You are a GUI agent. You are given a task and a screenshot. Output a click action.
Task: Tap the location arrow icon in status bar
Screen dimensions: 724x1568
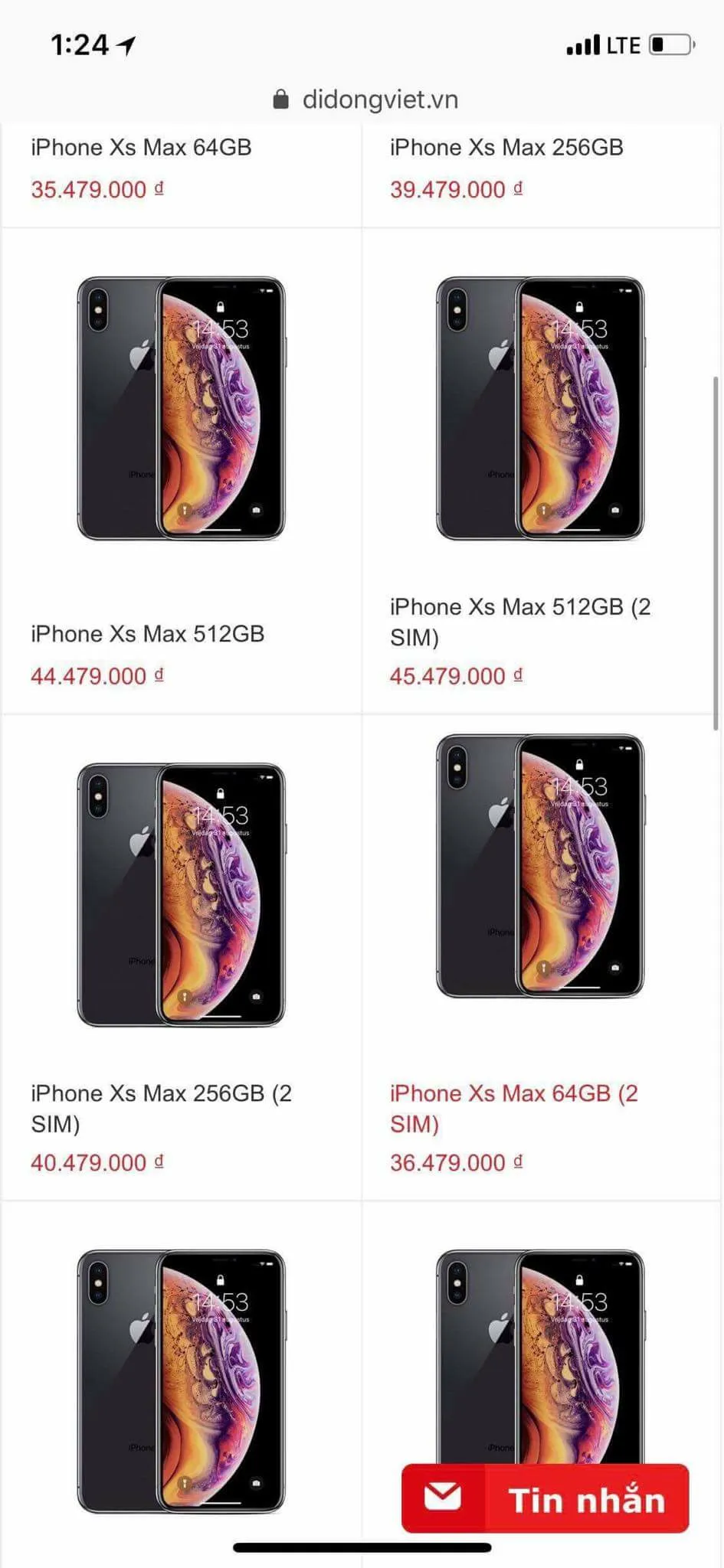[125, 44]
